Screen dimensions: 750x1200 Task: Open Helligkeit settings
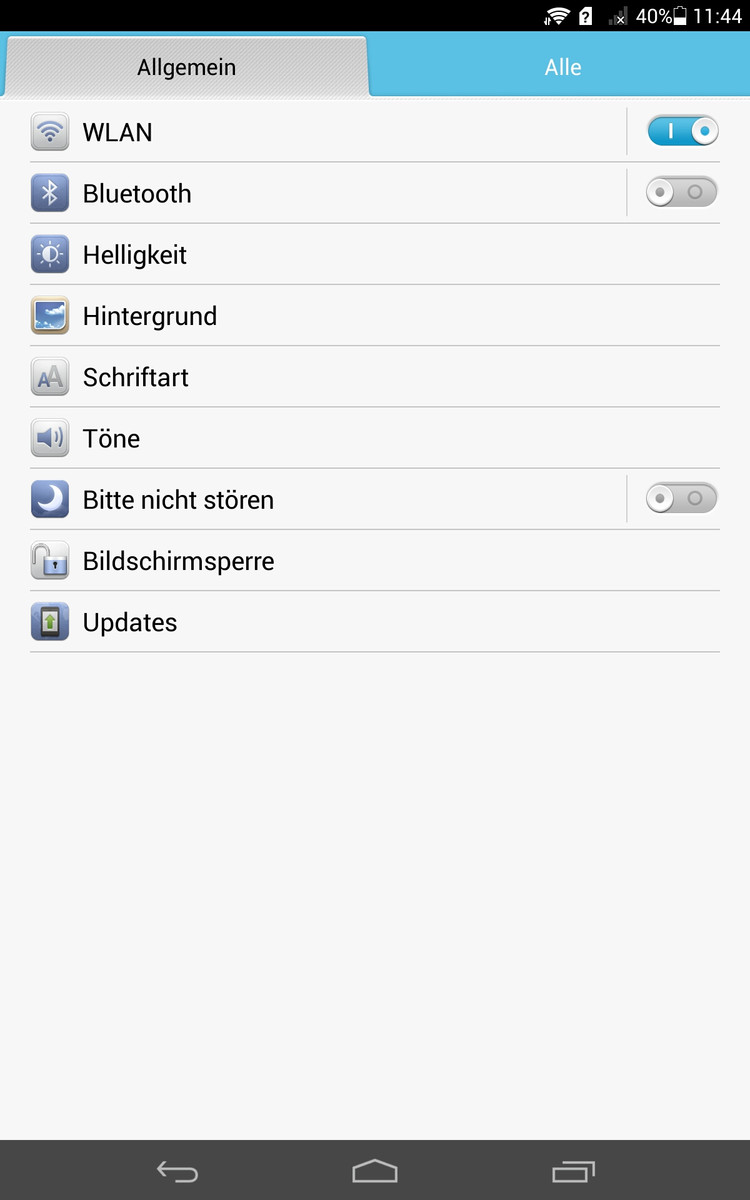coord(375,254)
